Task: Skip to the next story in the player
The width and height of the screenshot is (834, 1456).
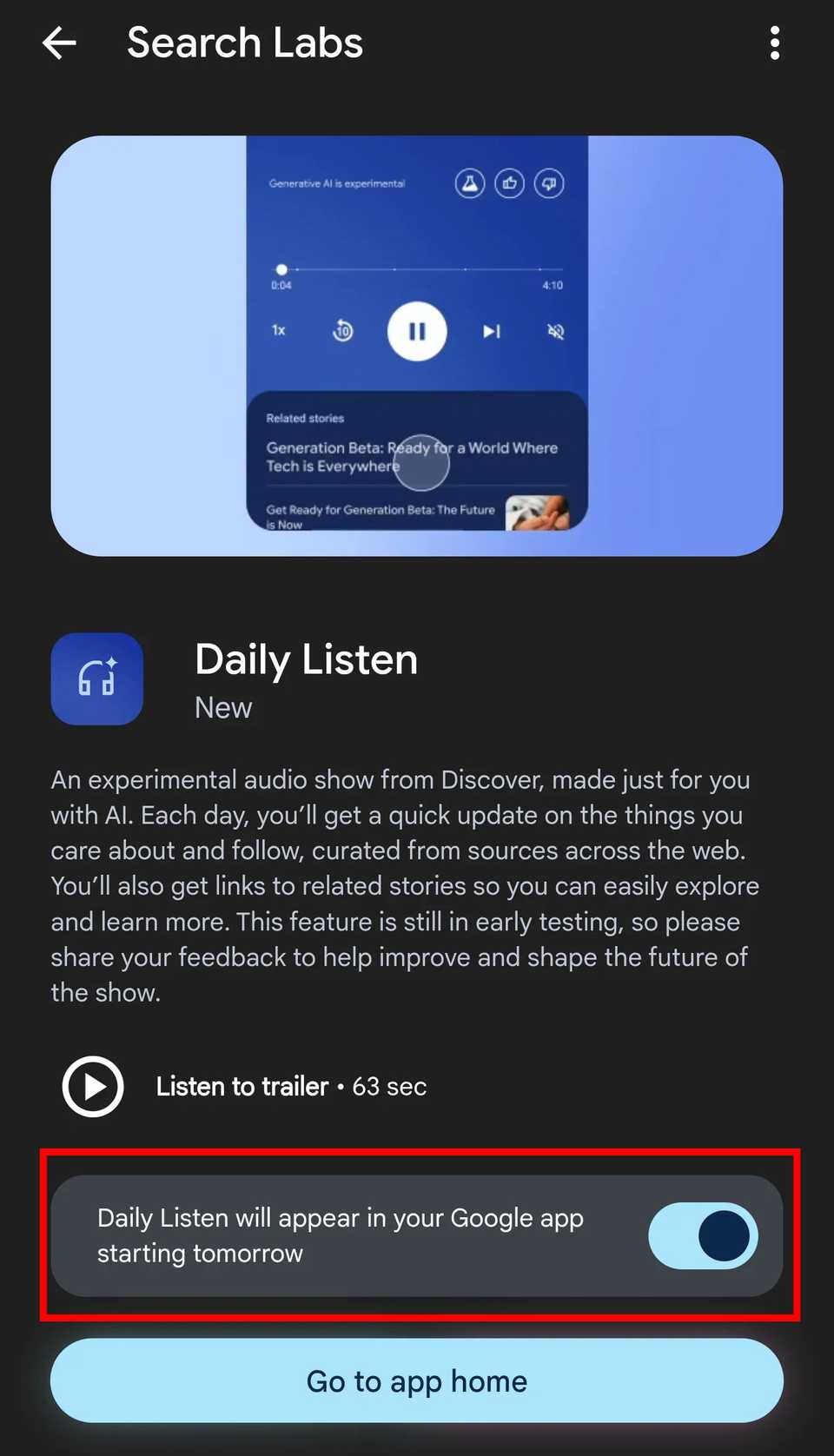Action: coord(491,331)
